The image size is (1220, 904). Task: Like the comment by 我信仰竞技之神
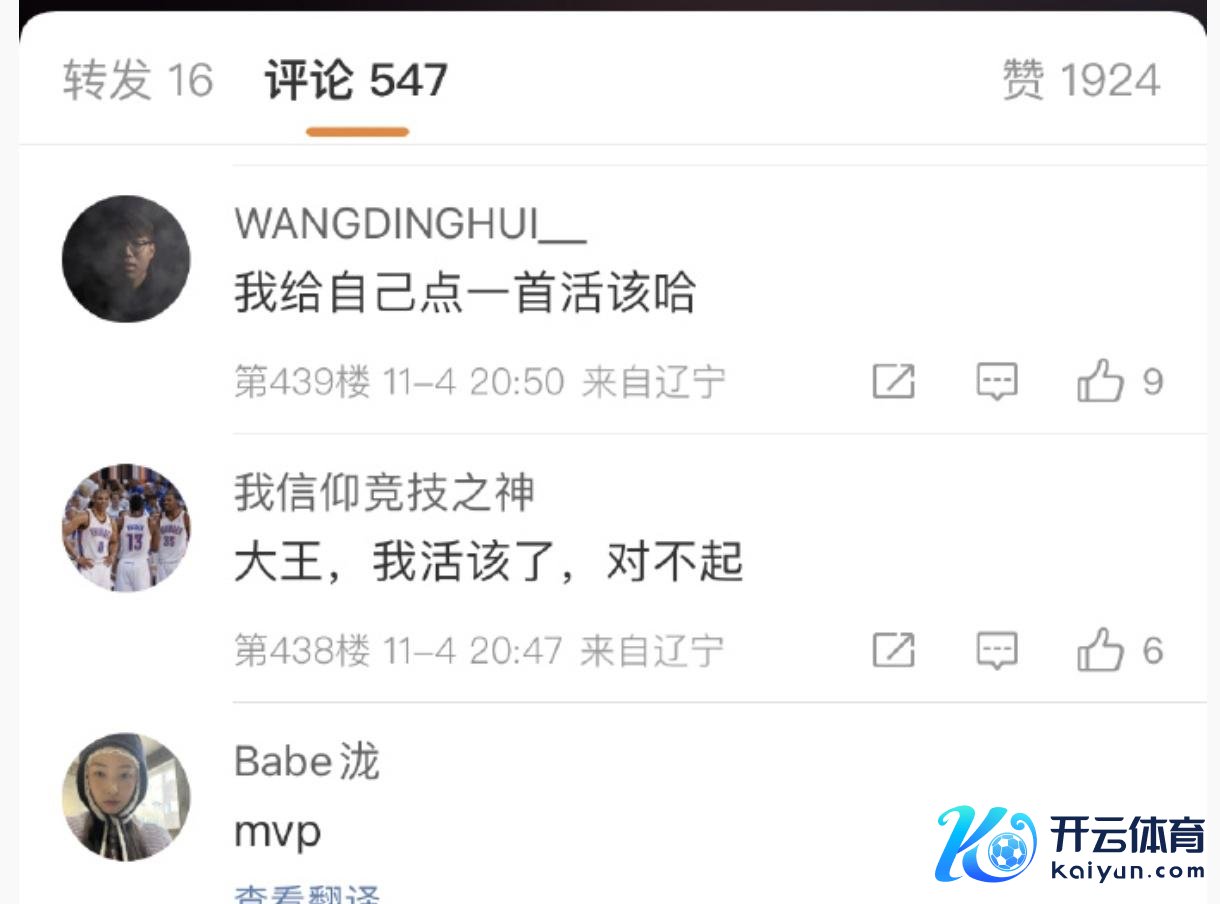pyautogui.click(x=1101, y=650)
